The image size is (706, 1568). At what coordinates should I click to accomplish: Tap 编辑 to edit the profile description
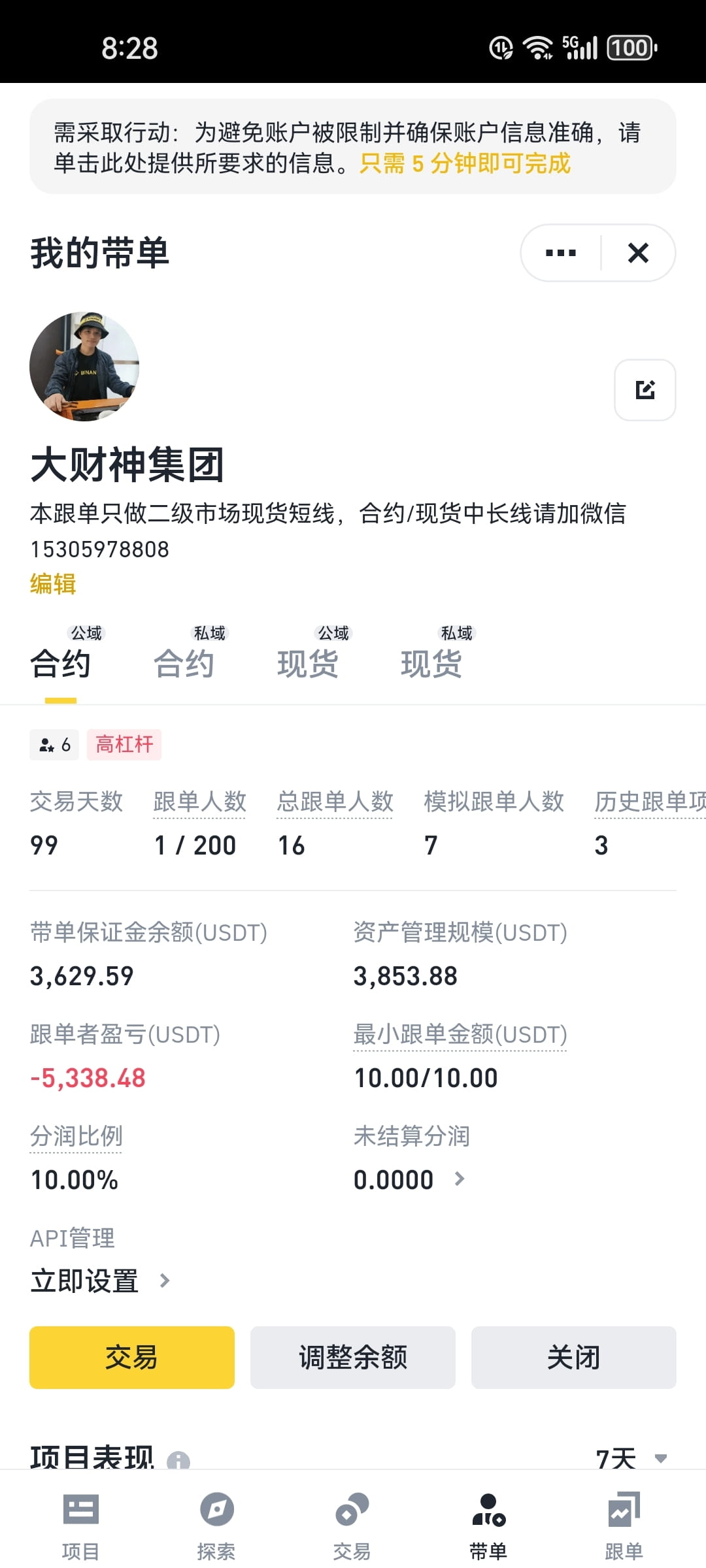(x=53, y=583)
